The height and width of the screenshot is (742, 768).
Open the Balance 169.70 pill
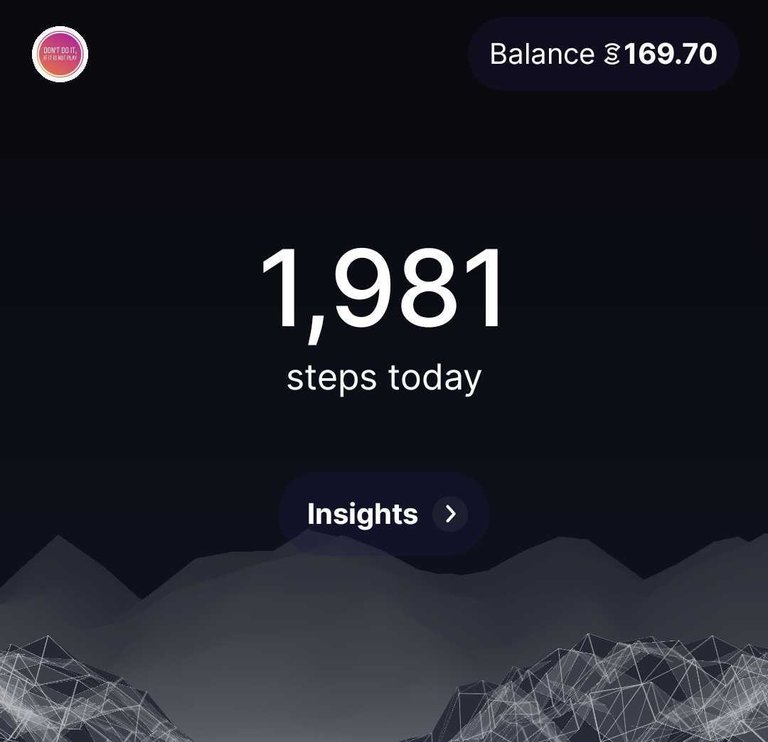pos(603,54)
